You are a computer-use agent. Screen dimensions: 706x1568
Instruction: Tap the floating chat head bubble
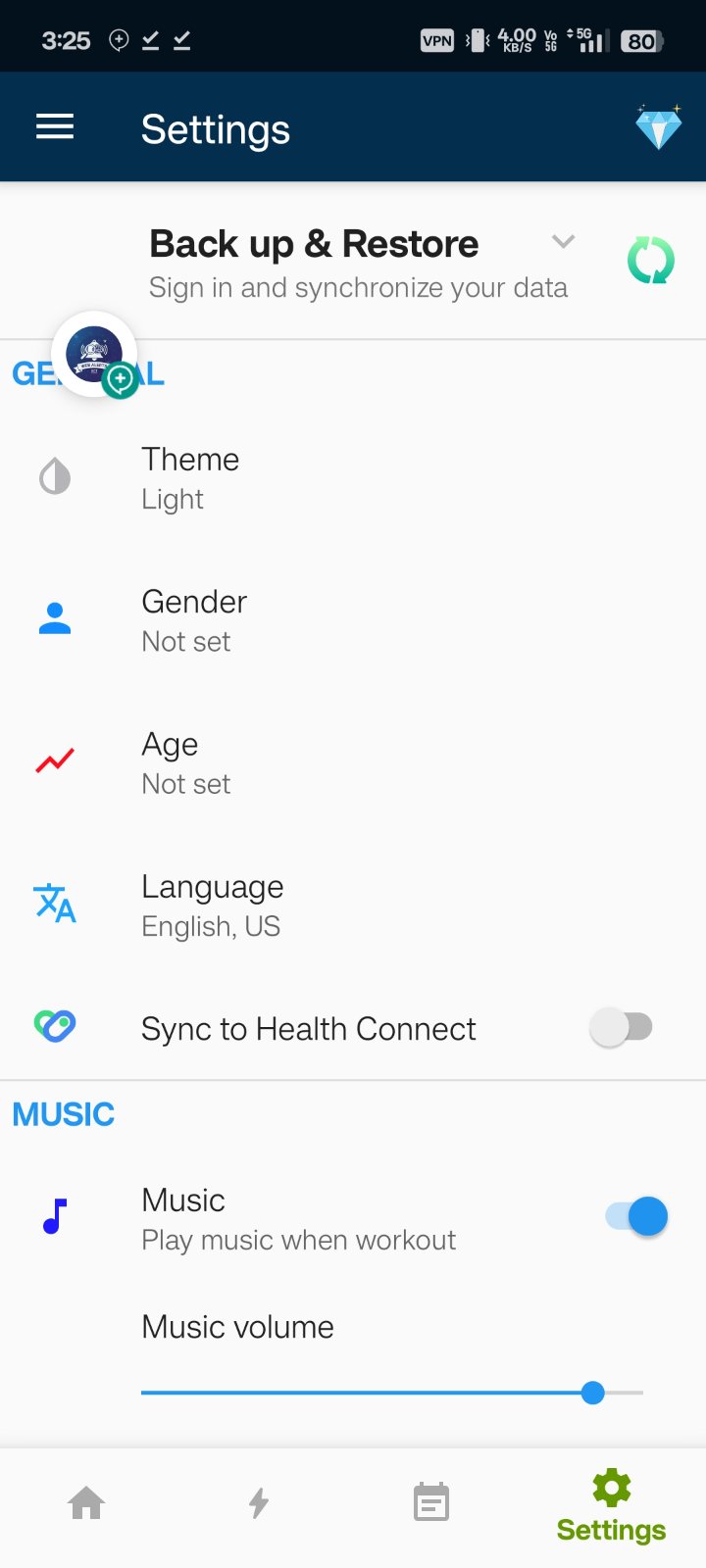pyautogui.click(x=95, y=354)
